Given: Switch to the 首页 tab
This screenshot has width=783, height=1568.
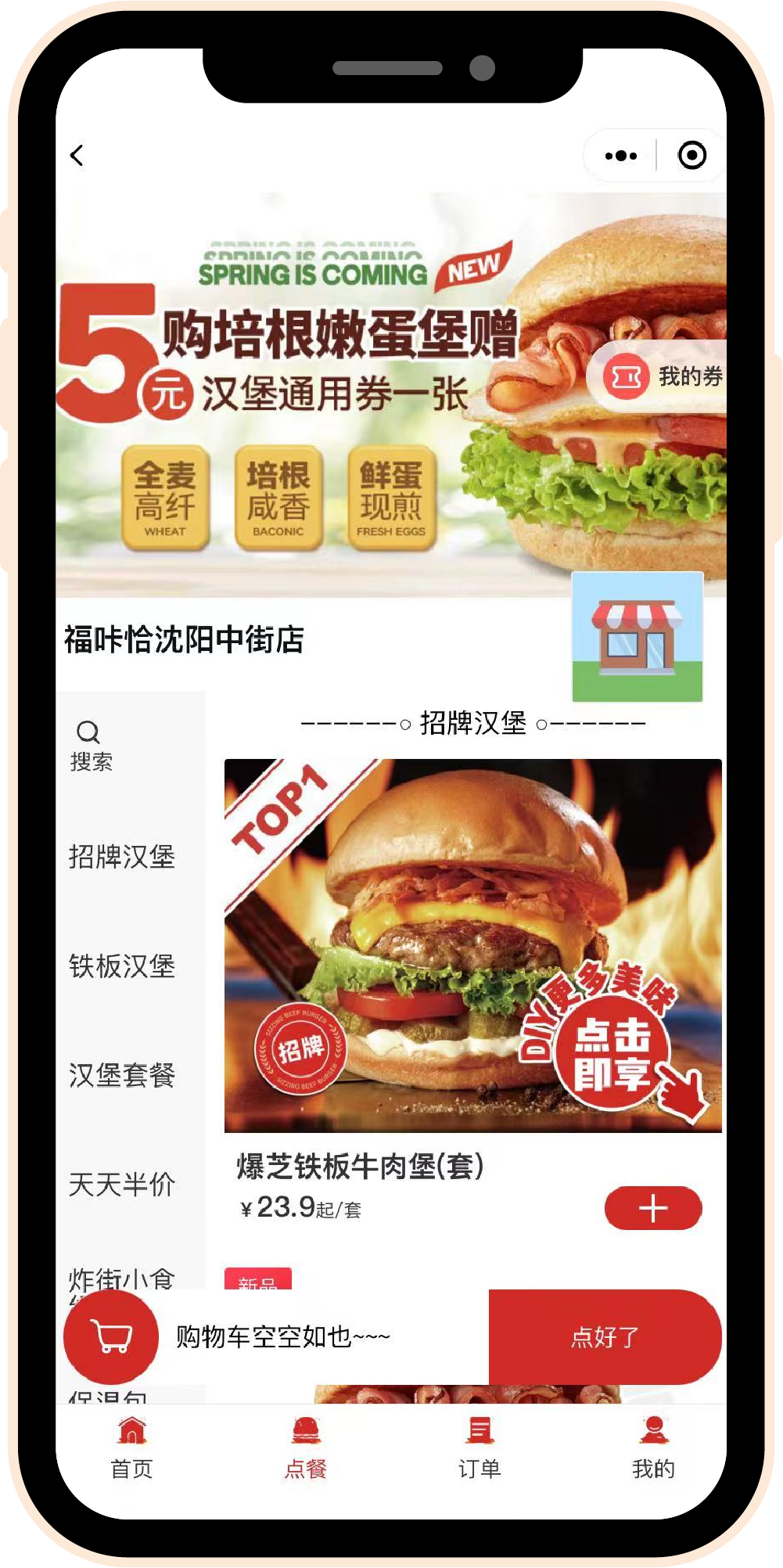Looking at the screenshot, I should pos(131,1448).
